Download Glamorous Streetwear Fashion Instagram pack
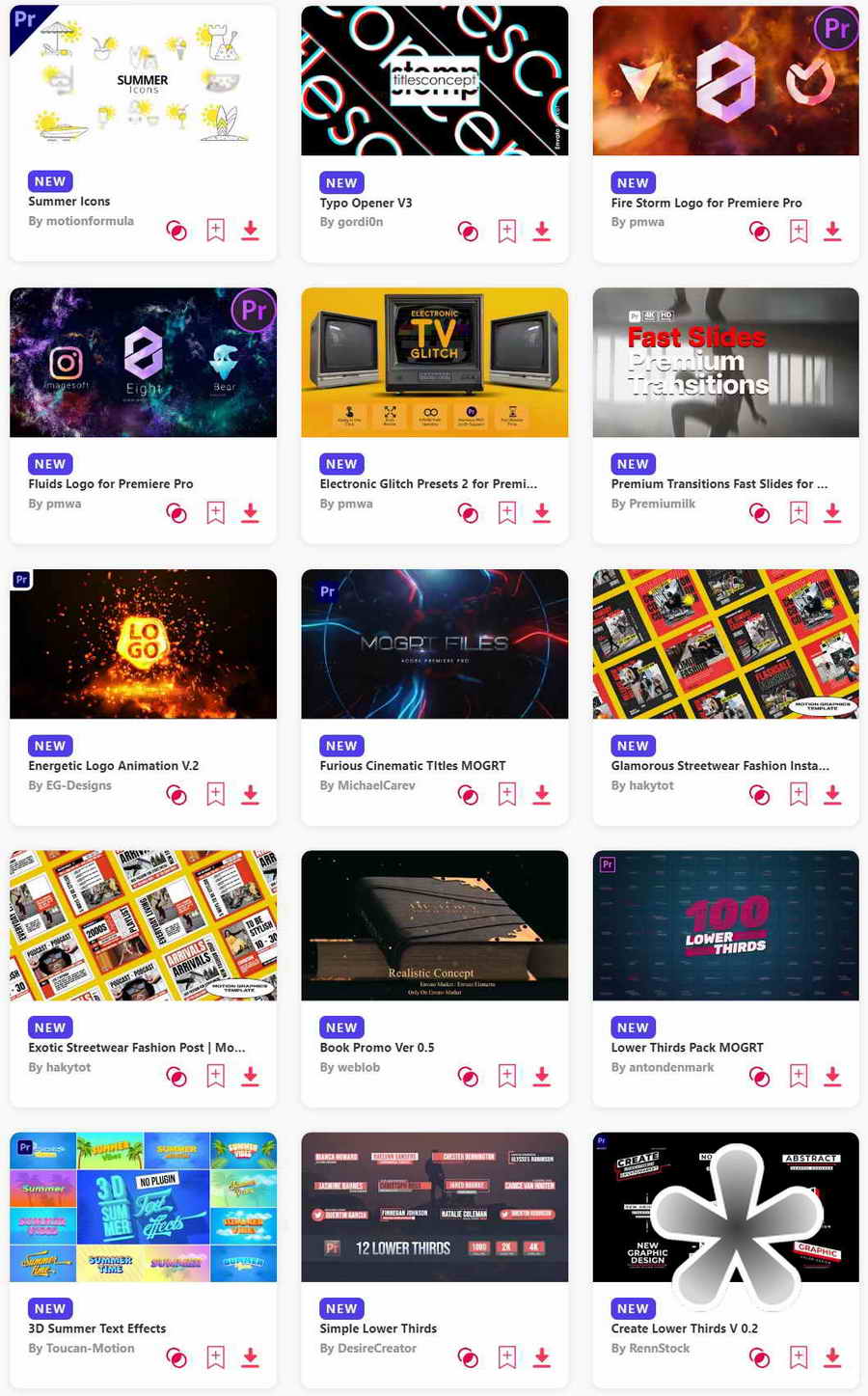This screenshot has height=1396, width=868. click(x=832, y=795)
